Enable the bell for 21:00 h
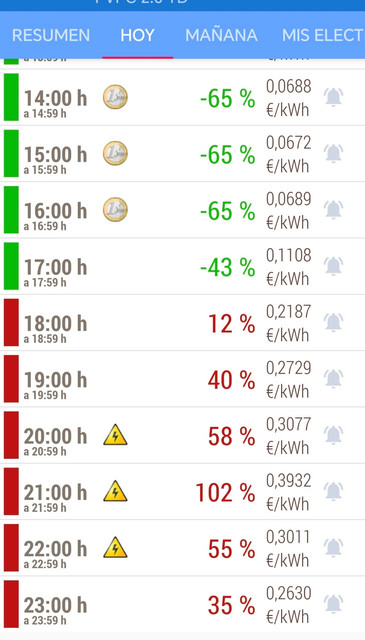This screenshot has height=640, width=365. [334, 492]
